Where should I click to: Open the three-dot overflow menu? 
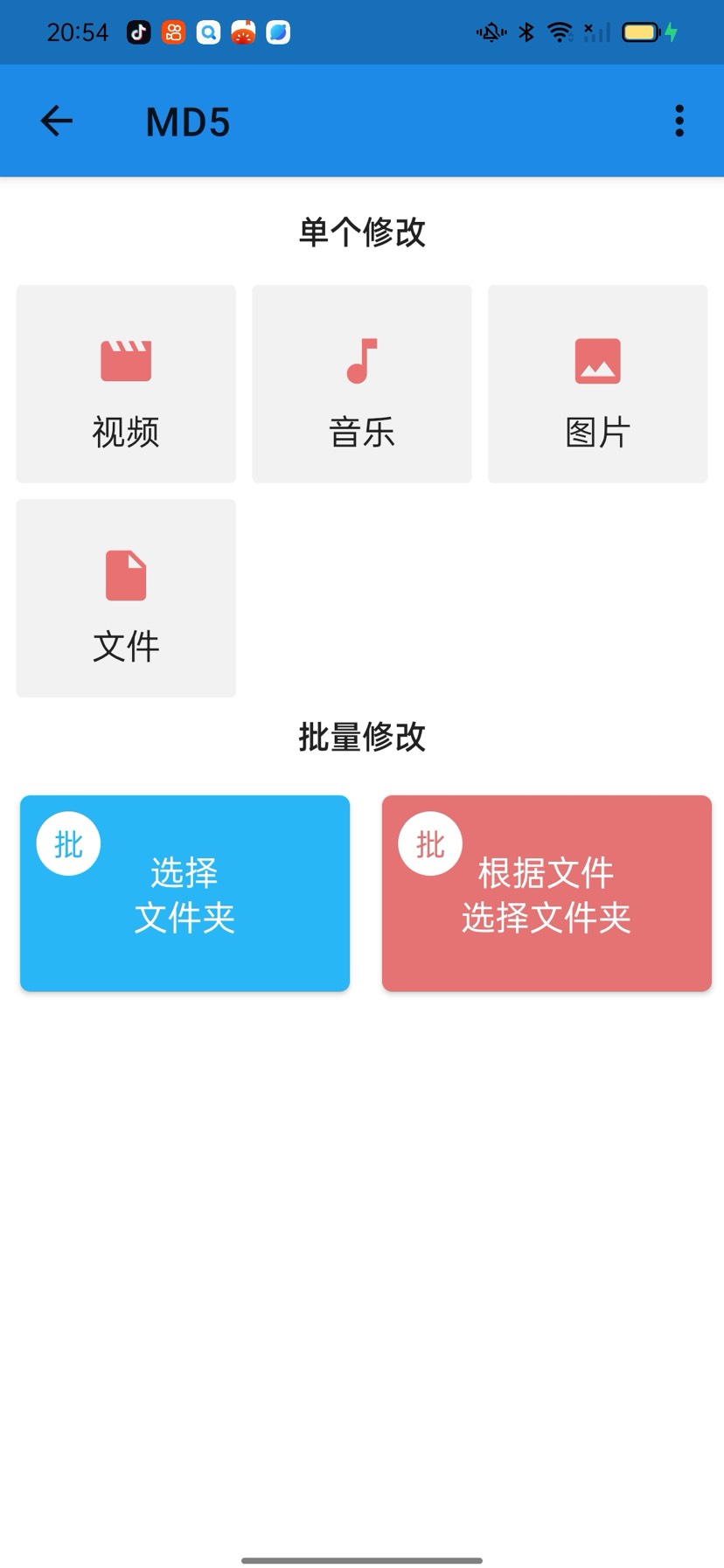click(x=679, y=121)
